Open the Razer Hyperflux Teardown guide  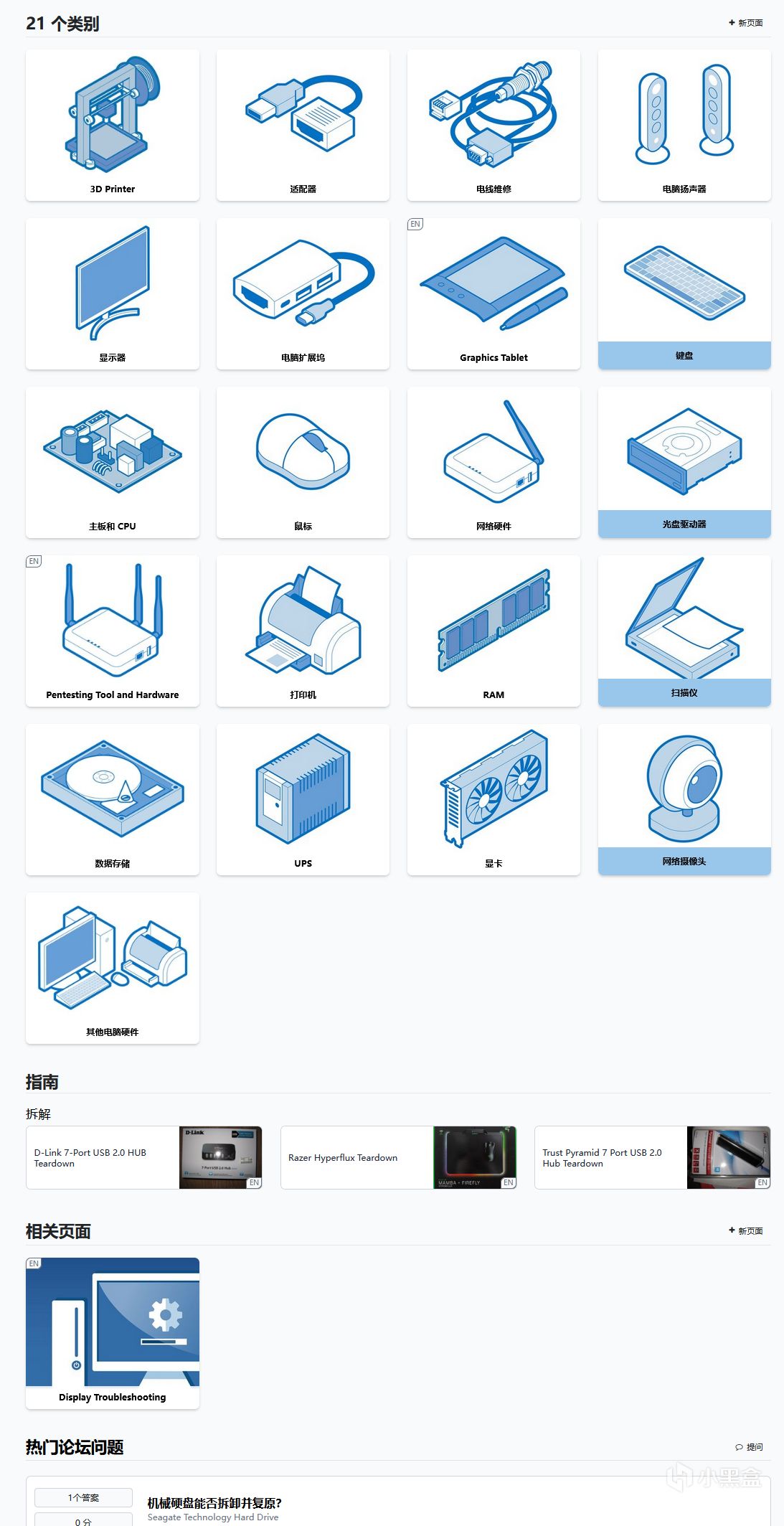click(399, 1157)
